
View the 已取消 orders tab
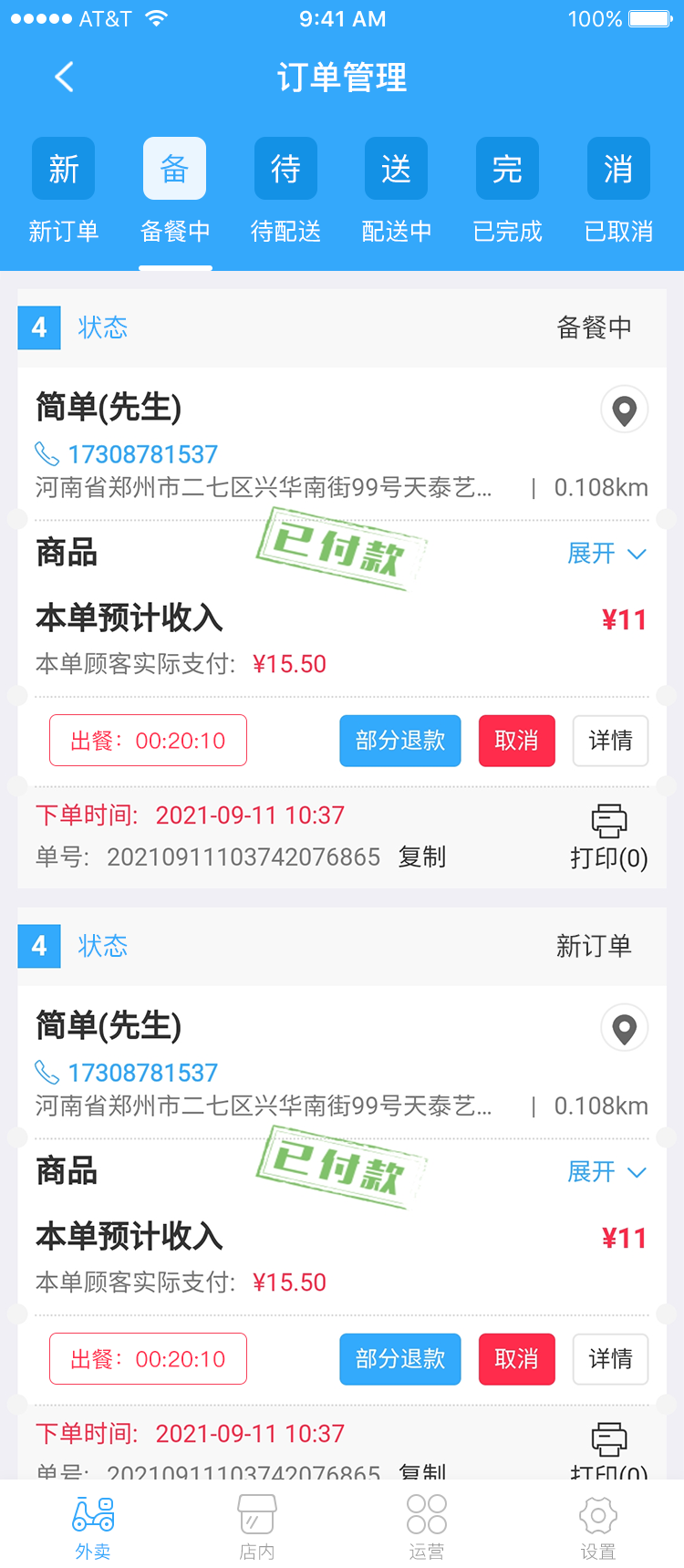tap(618, 192)
